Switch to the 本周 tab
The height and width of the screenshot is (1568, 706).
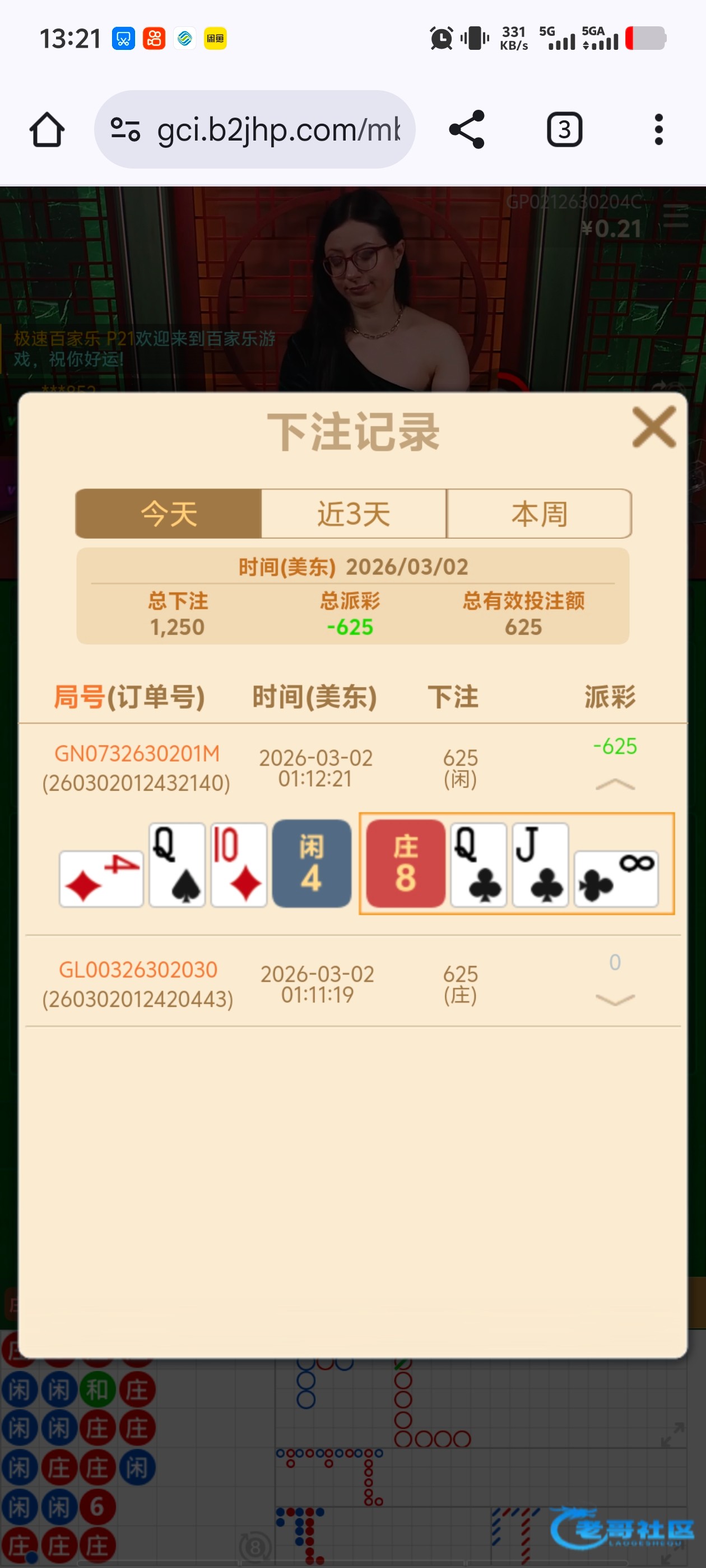(539, 513)
